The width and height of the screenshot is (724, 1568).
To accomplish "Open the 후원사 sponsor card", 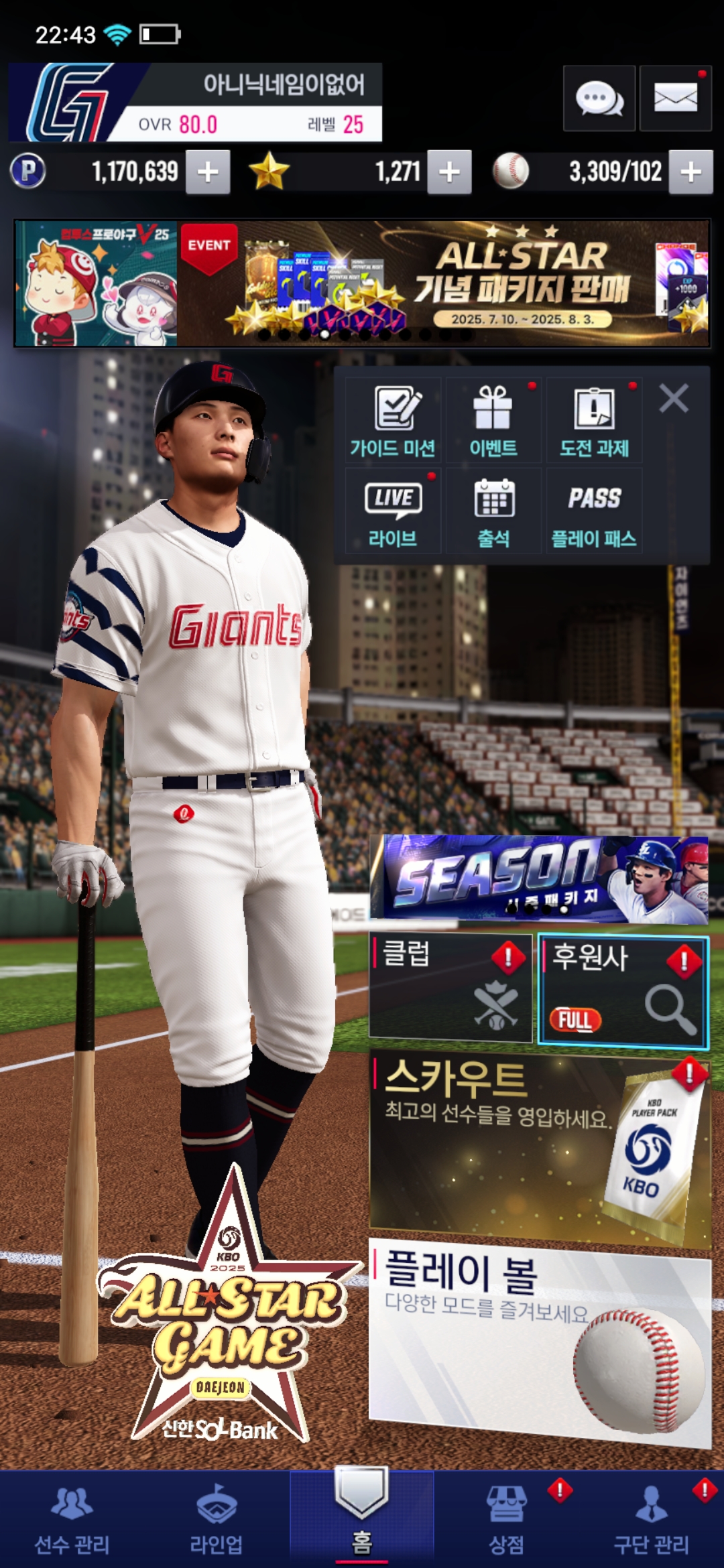I will click(623, 990).
